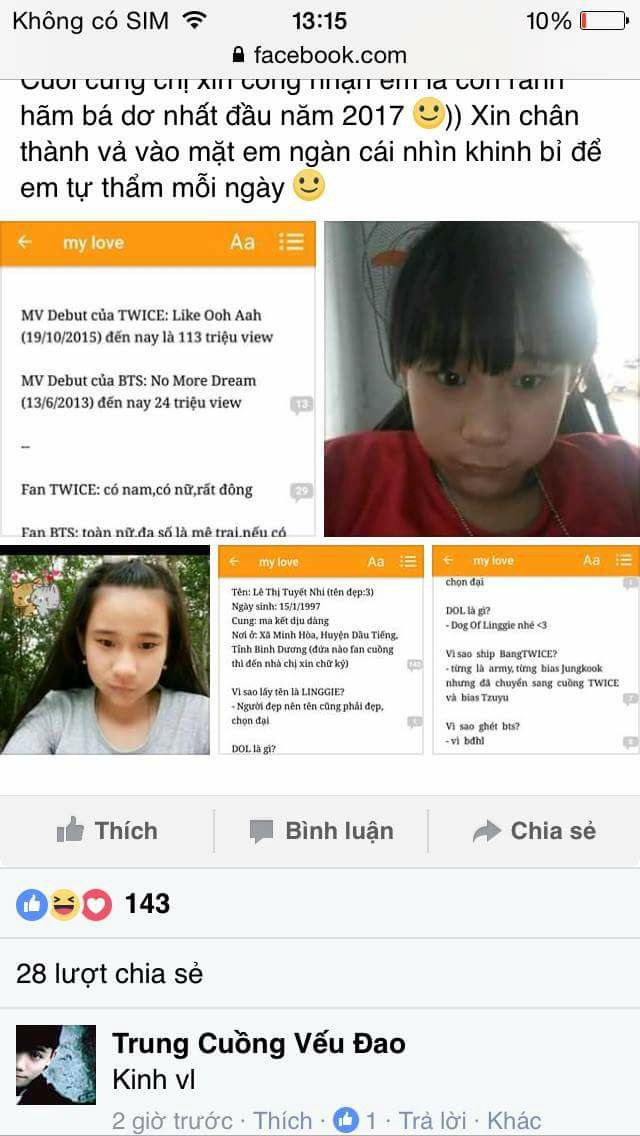
Task: View the 28 lượt chia sẻ list
Action: [110, 973]
